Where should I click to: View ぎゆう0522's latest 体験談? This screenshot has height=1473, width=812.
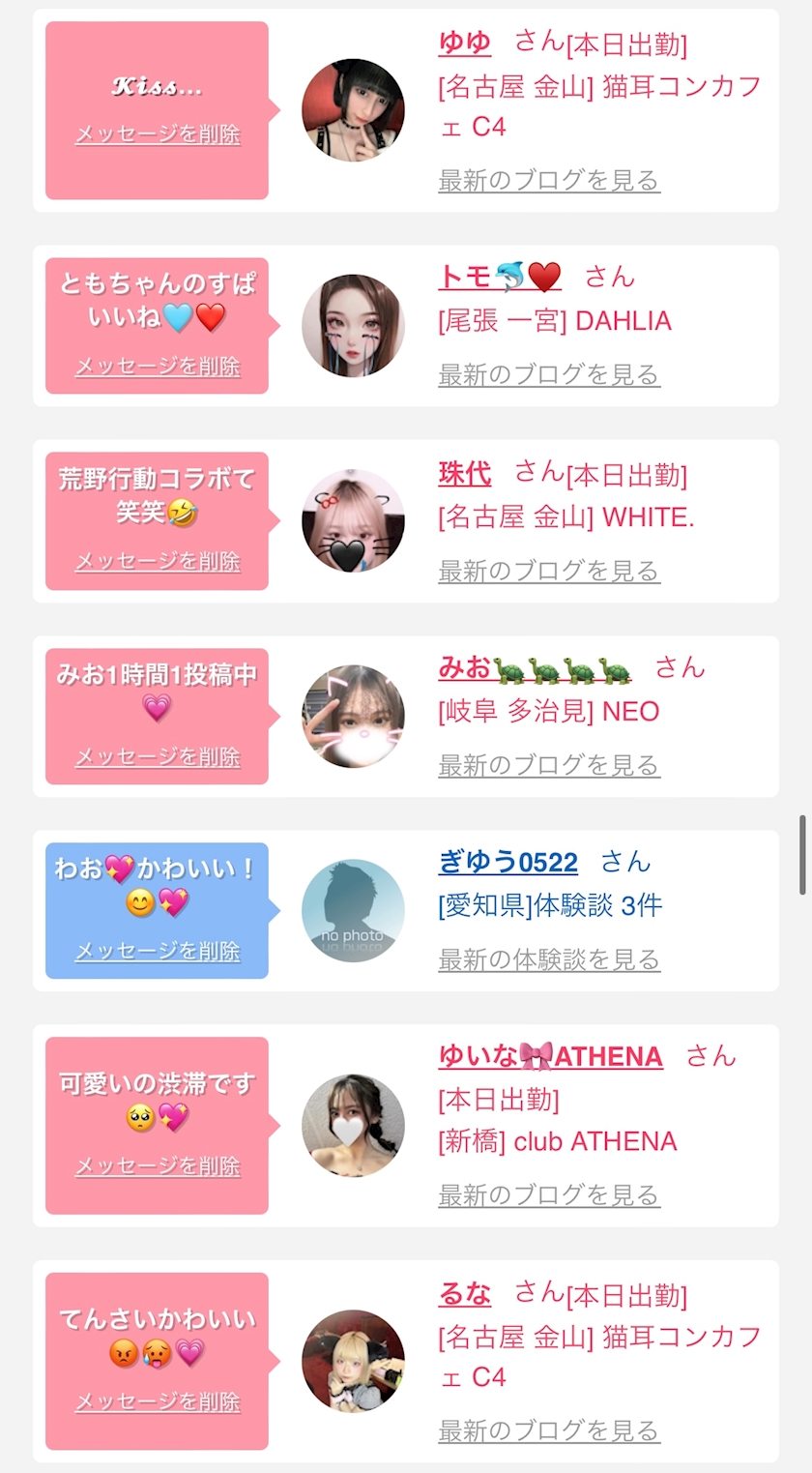549,959
